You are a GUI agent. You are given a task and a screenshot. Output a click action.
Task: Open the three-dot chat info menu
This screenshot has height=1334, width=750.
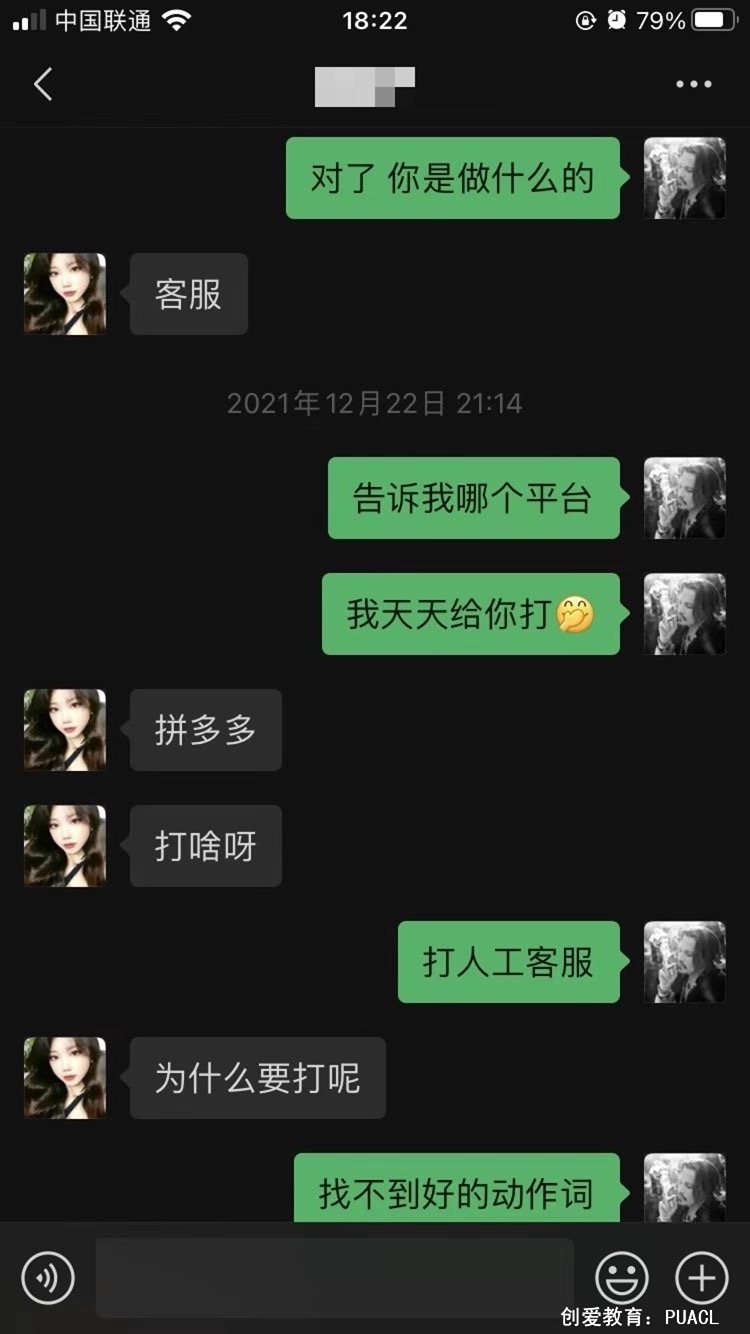[693, 85]
